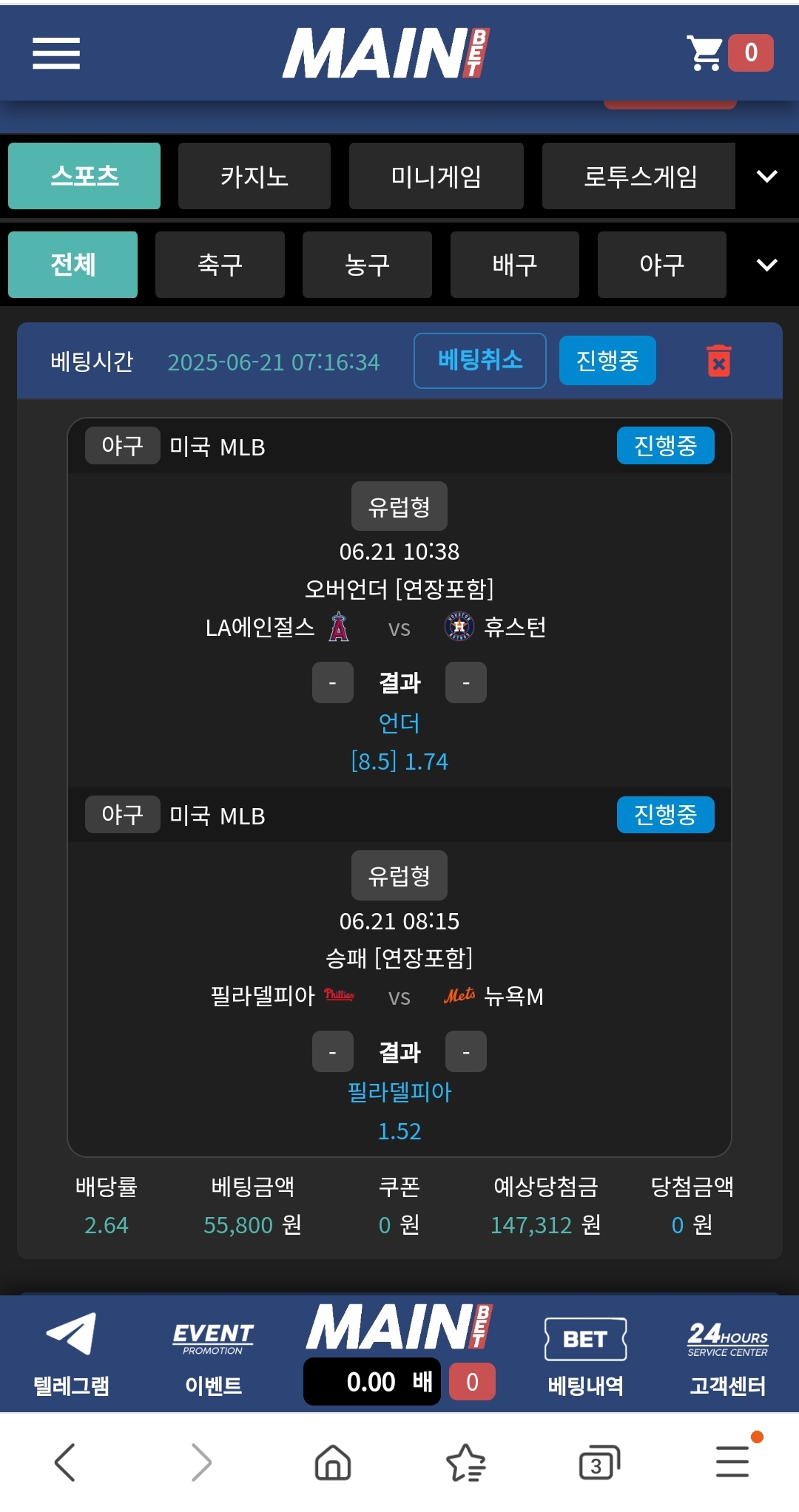Open the shopping cart
This screenshot has height=1512, width=799.
(729, 53)
